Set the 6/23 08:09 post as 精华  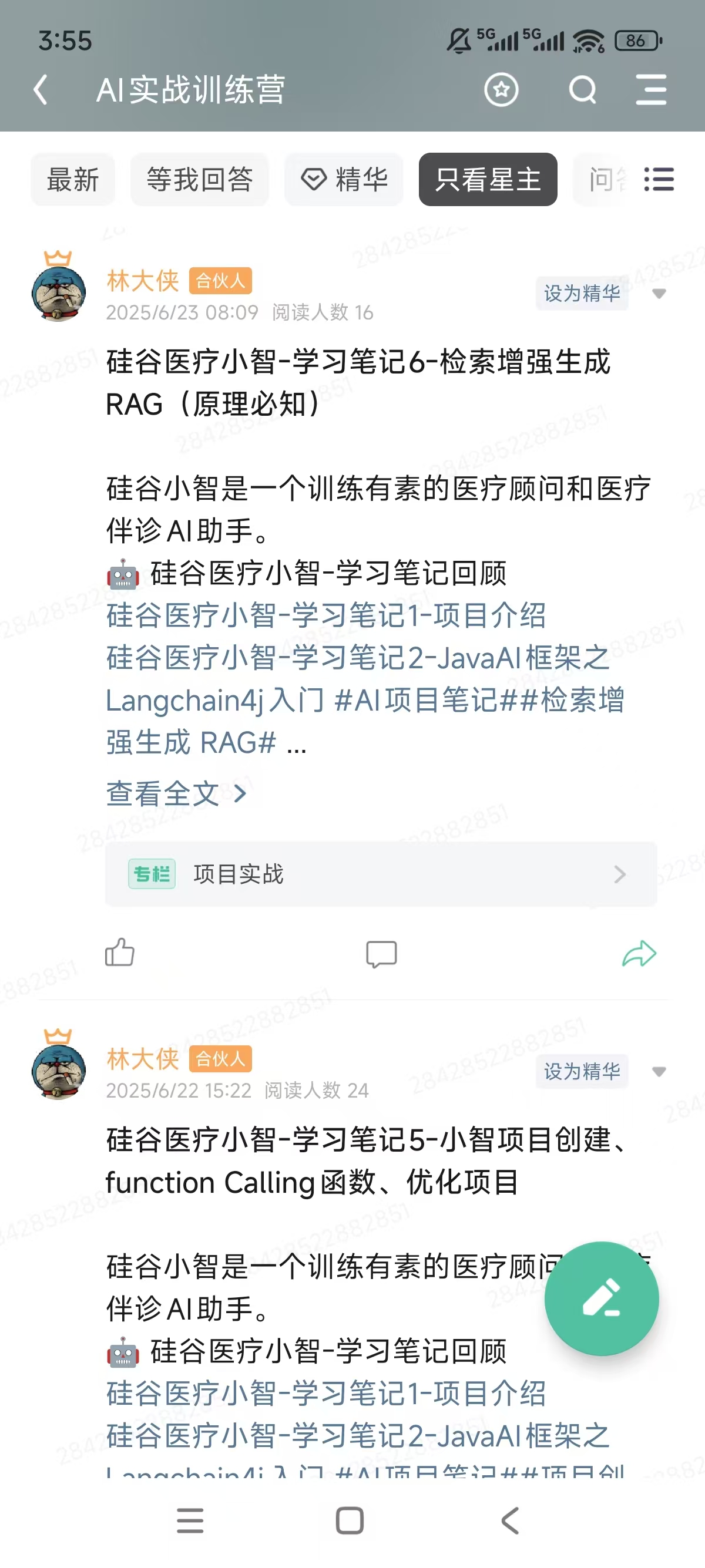click(x=582, y=294)
